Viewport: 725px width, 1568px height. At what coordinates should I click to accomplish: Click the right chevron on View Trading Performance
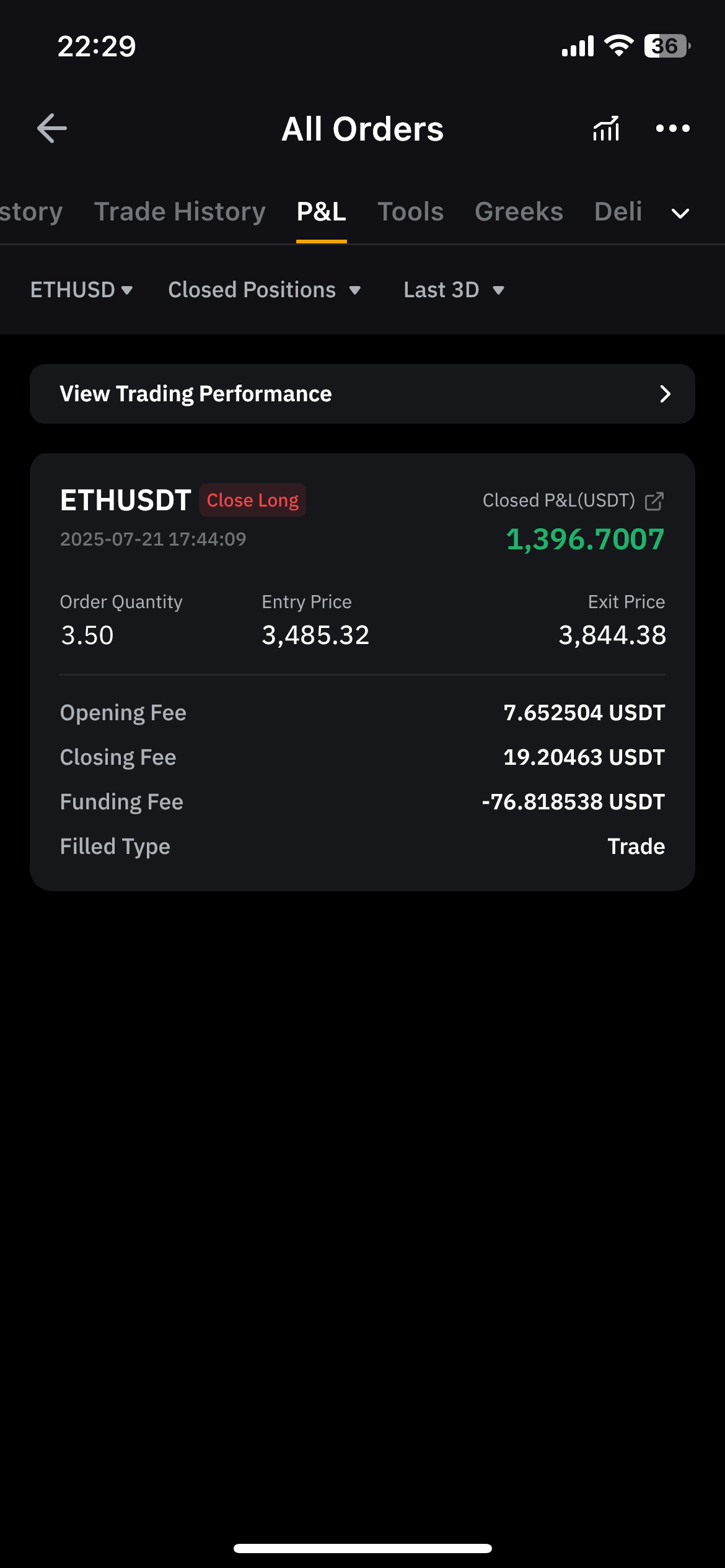point(664,393)
